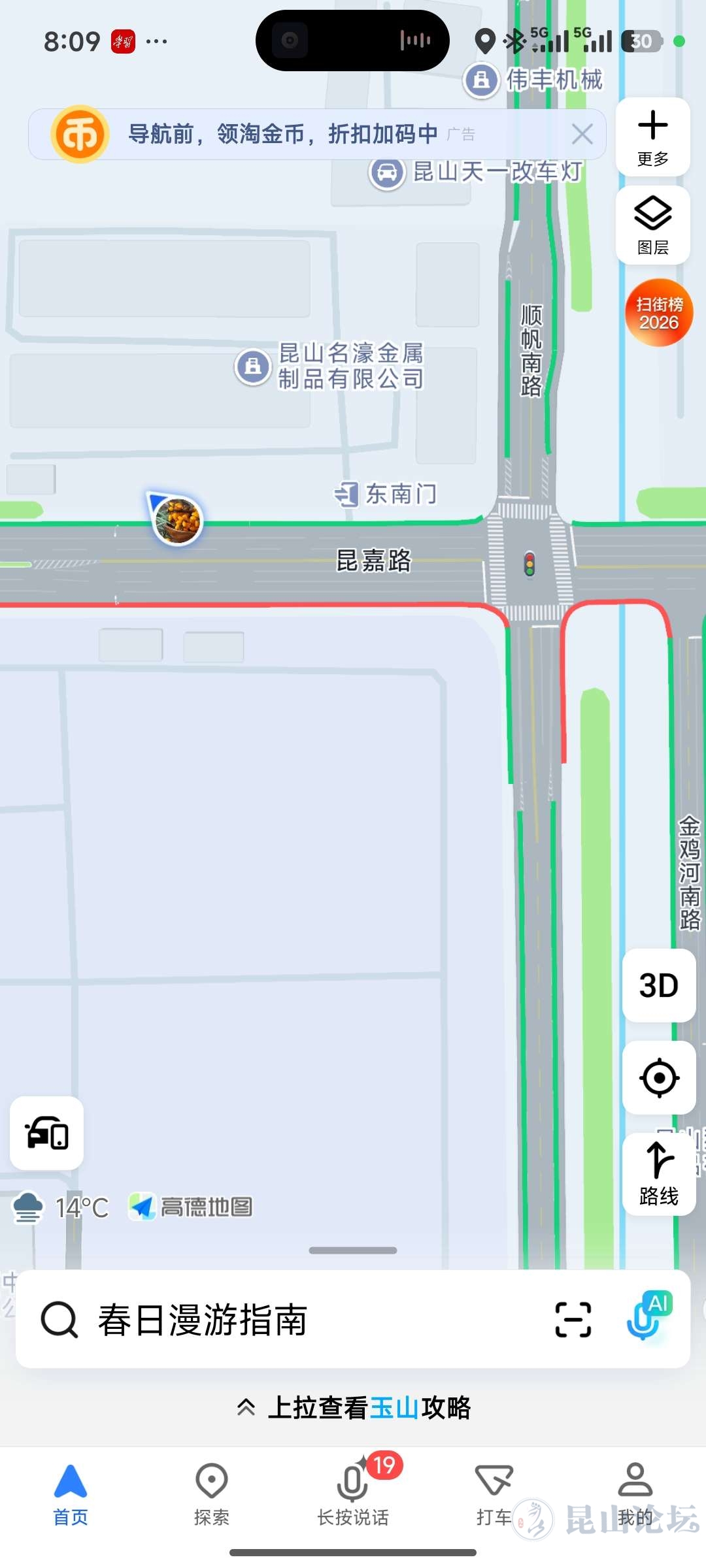Open the 图层 map layers panel
Screen dimensions: 706x1568
(x=652, y=225)
